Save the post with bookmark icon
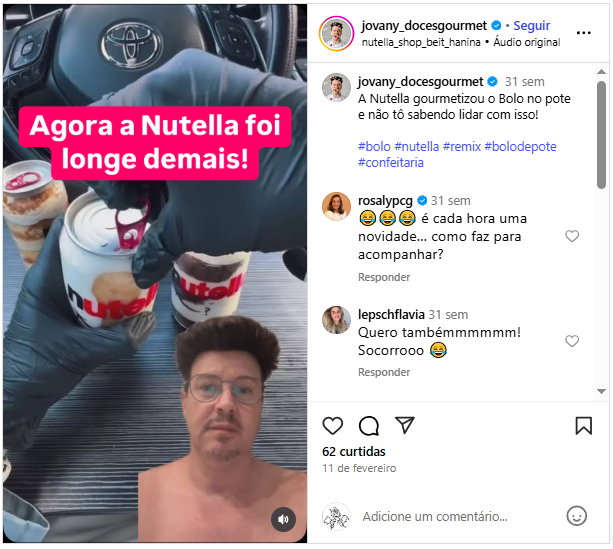This screenshot has width=613, height=549. coord(584,426)
